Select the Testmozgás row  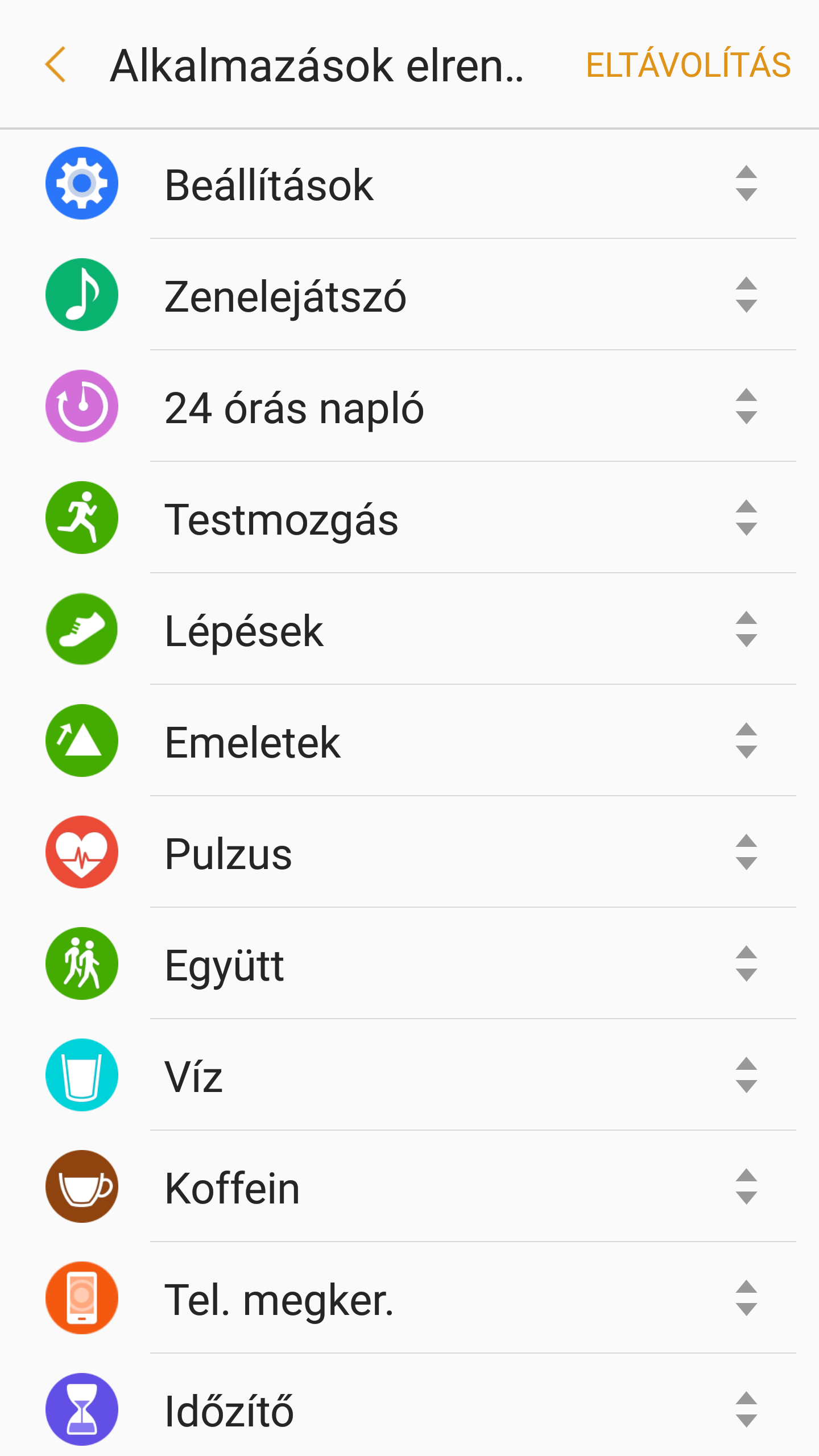click(281, 519)
